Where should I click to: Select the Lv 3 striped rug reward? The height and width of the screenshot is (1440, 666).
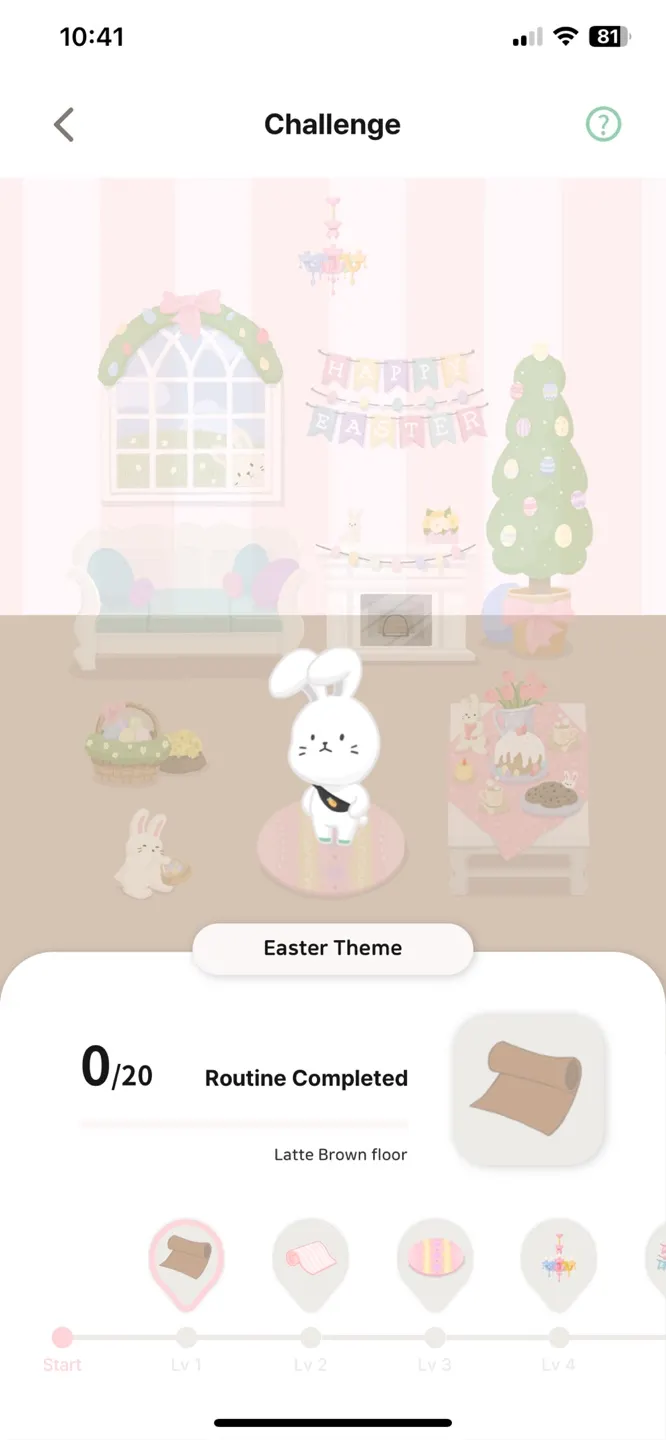[434, 1256]
